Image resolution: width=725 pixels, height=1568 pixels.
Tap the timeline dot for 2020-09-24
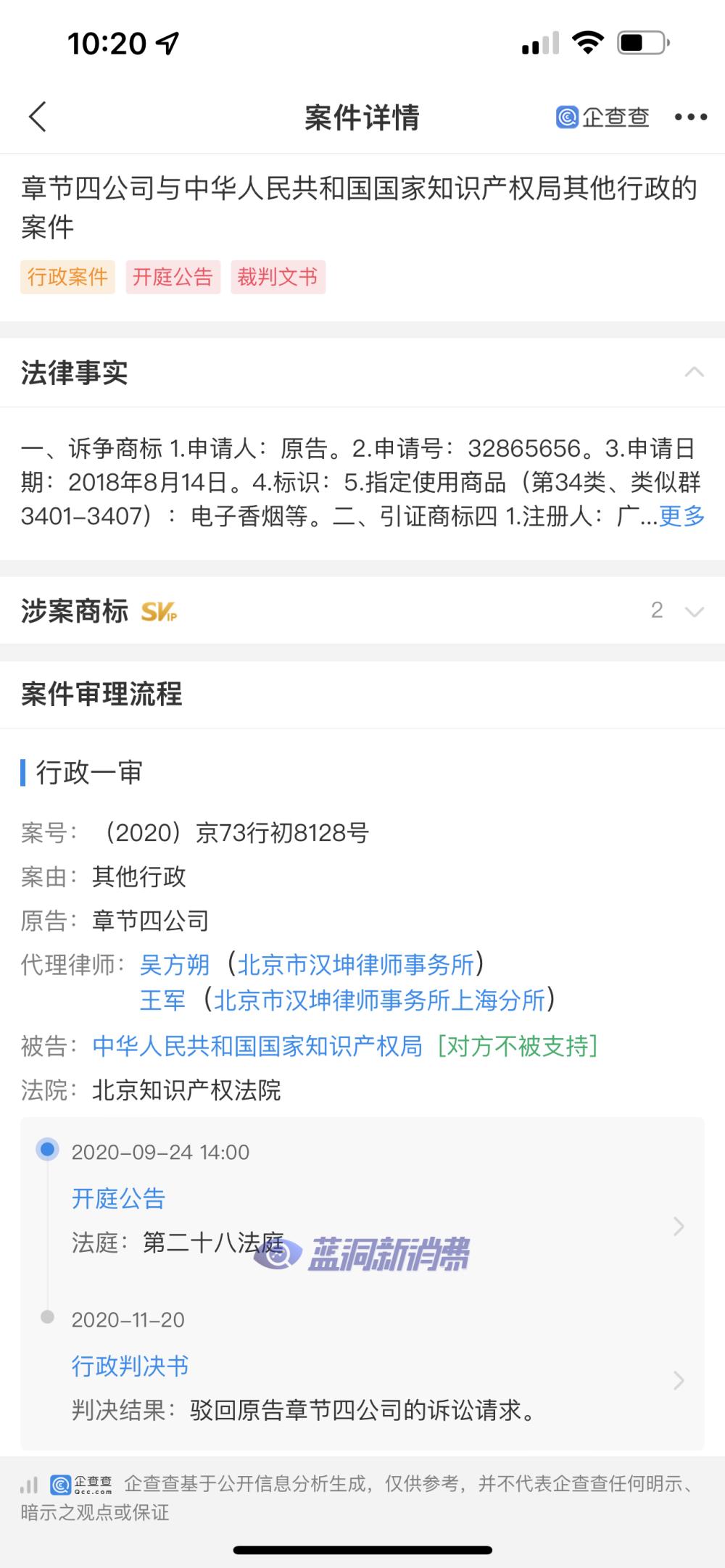point(48,1150)
